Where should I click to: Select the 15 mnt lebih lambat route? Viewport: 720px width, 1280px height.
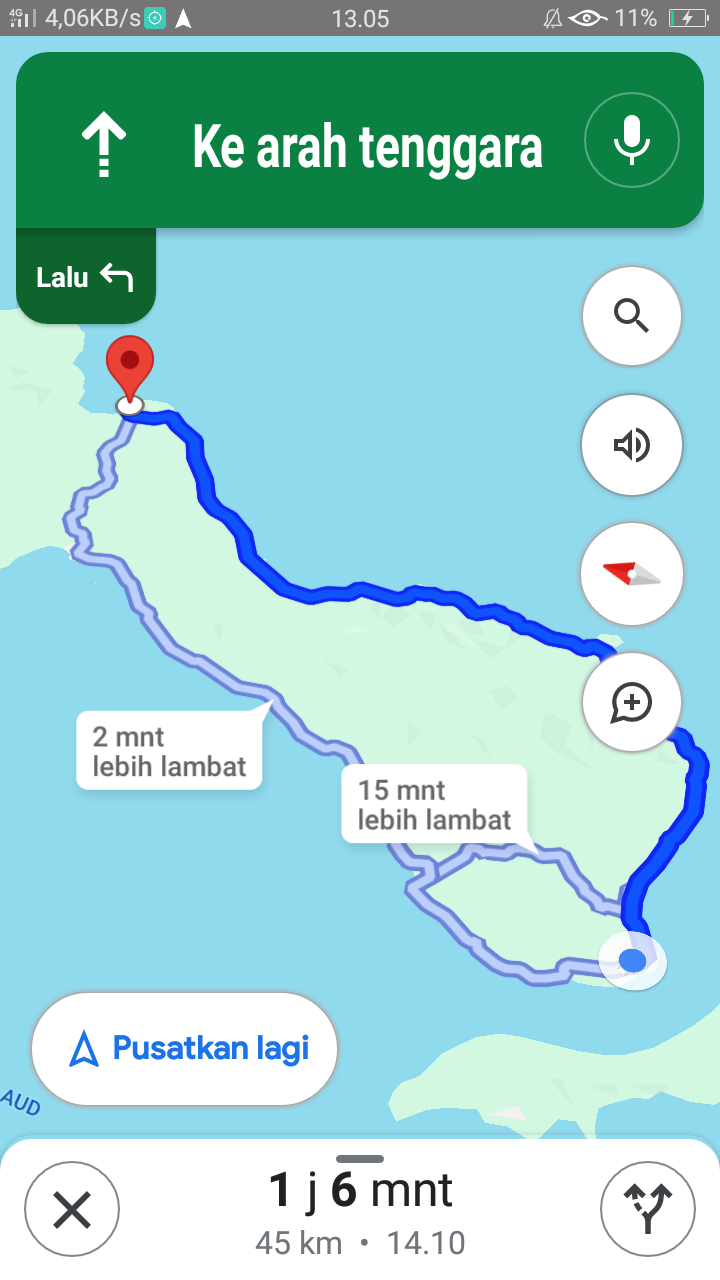tap(434, 804)
